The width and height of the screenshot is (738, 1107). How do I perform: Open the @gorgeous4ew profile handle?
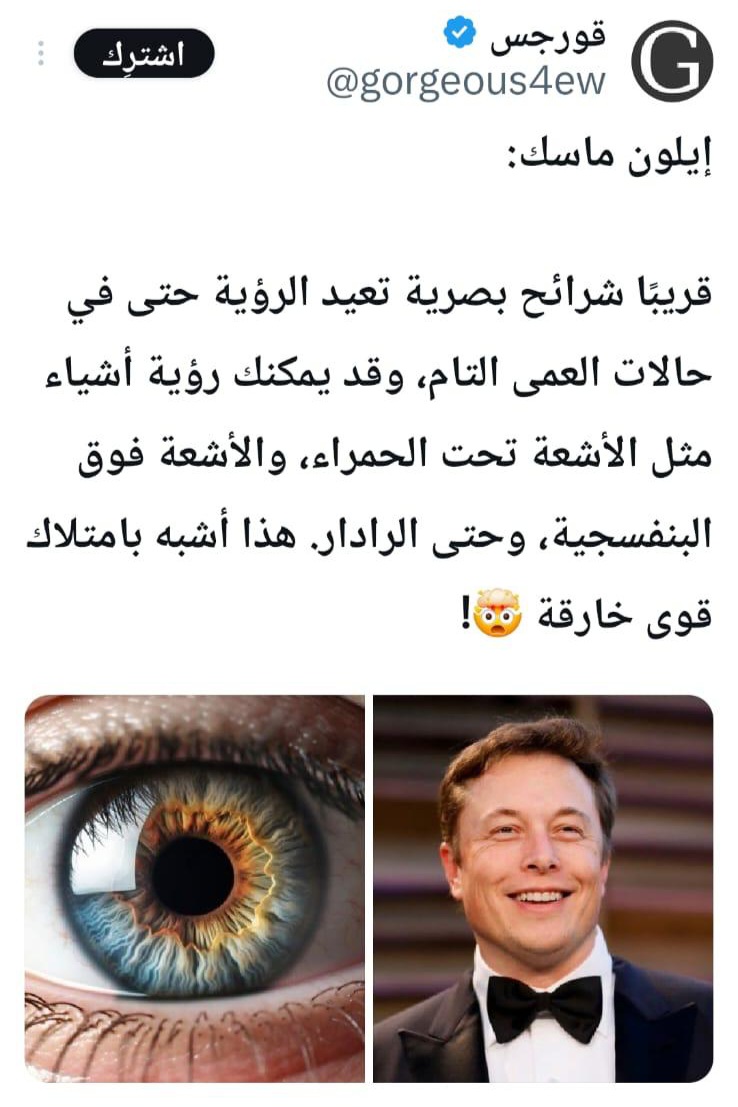tap(466, 82)
